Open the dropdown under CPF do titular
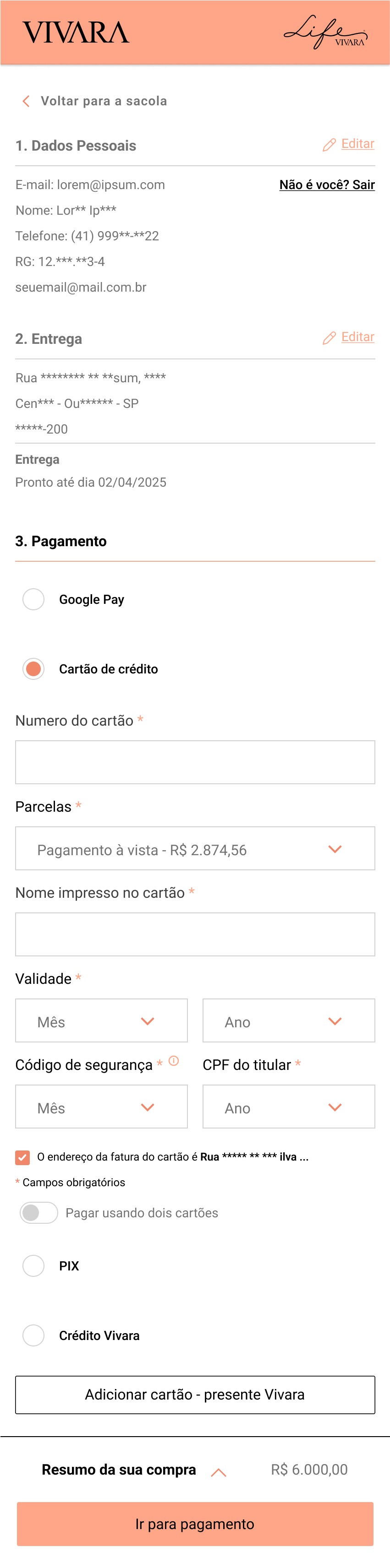This screenshot has height=1568, width=390. click(288, 1106)
